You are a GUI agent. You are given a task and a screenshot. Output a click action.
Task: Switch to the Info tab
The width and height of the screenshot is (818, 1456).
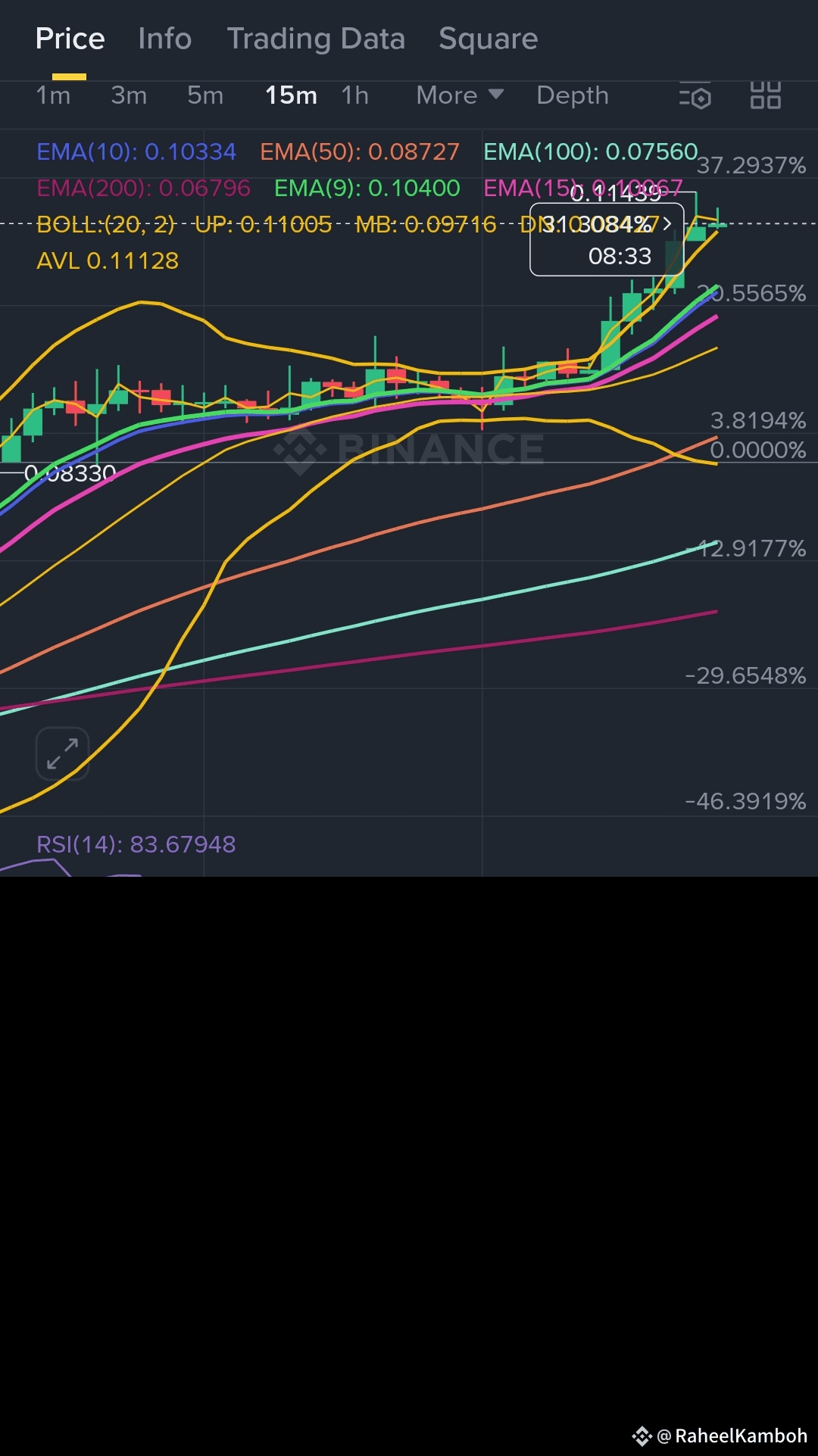click(164, 39)
